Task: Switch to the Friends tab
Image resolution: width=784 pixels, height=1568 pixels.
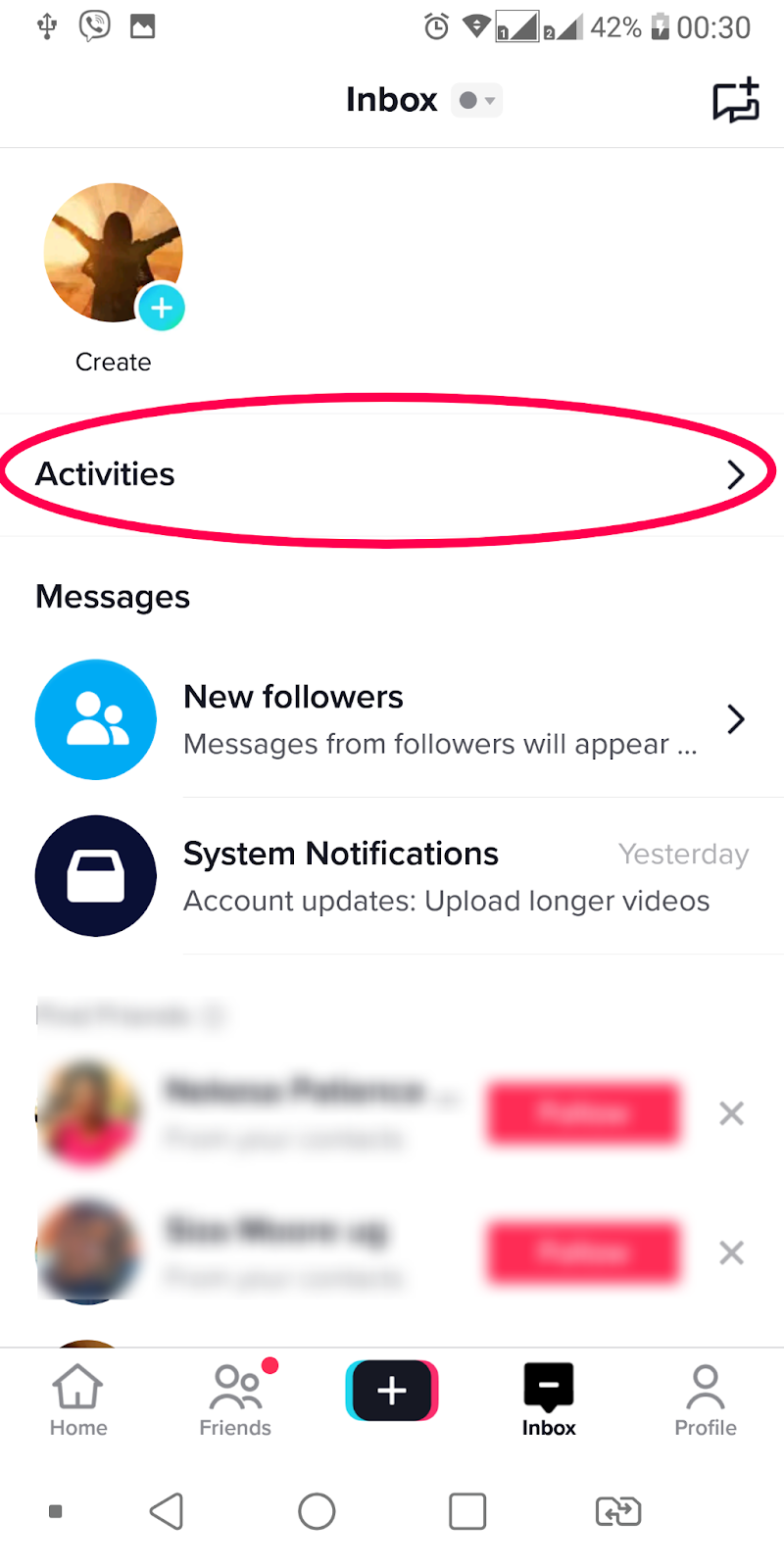Action: pos(235,1401)
